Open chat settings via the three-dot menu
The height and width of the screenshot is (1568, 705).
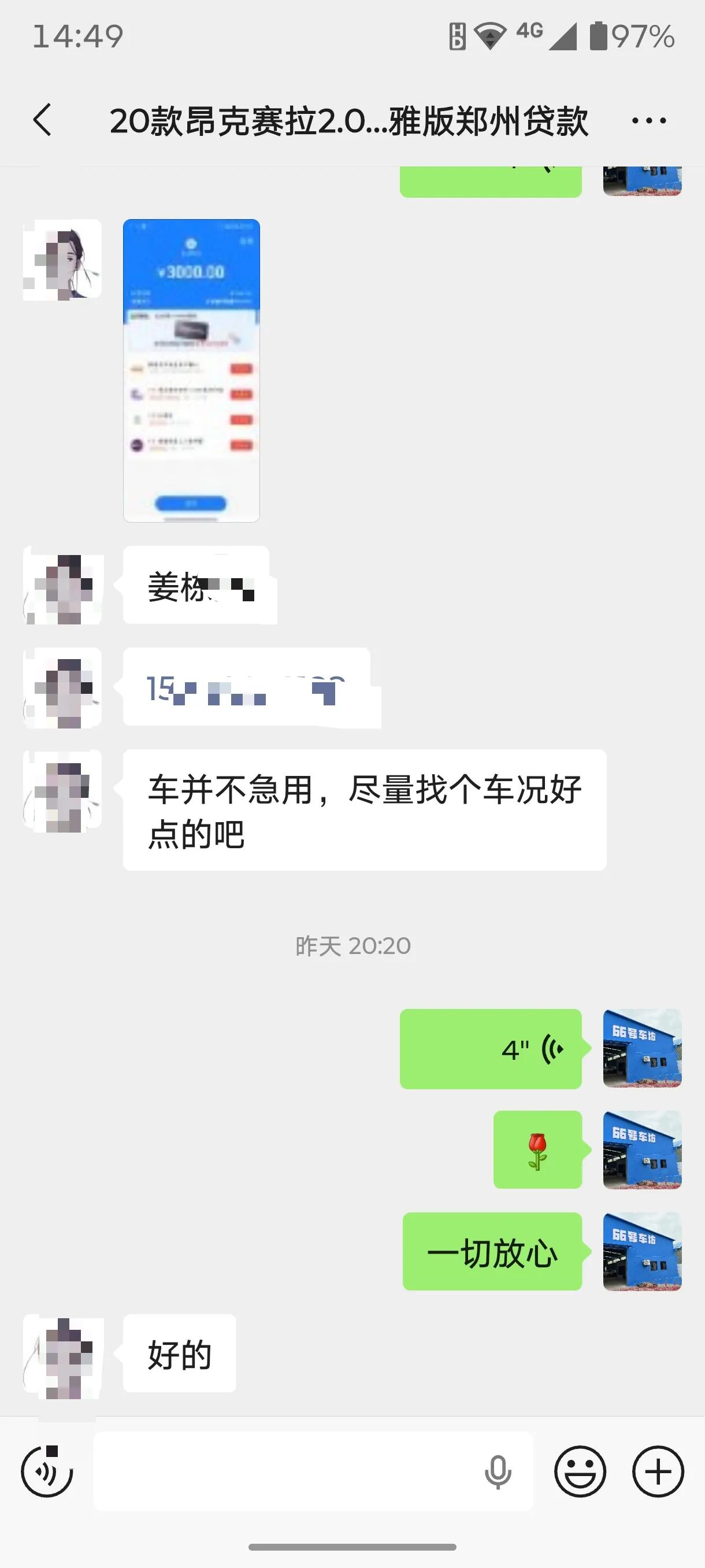pos(647,120)
